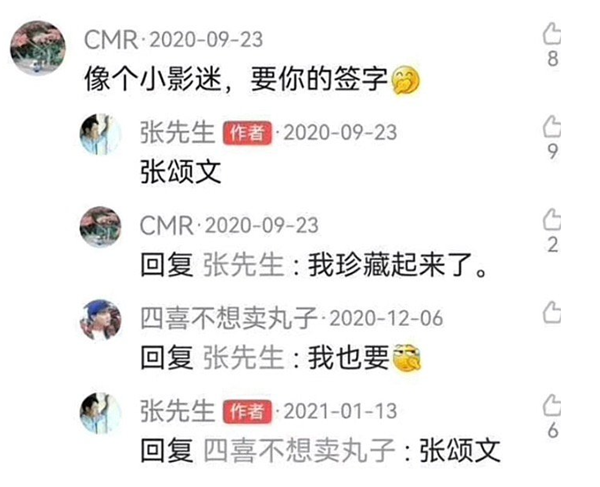The height and width of the screenshot is (487, 600).
Task: Like 四喜不想卖丸子's reply 我也要
Action: coord(553,311)
